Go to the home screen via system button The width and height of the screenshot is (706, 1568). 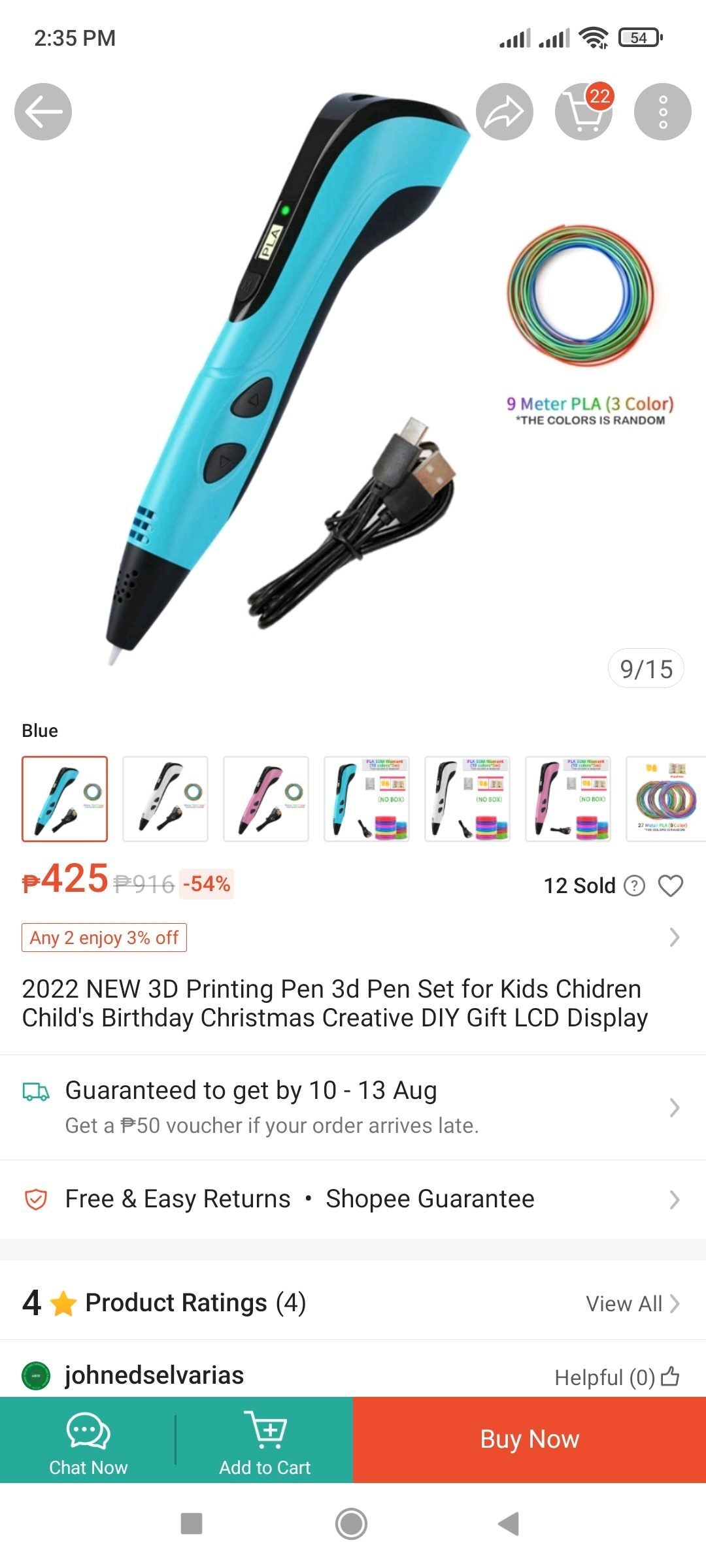pyautogui.click(x=351, y=1524)
